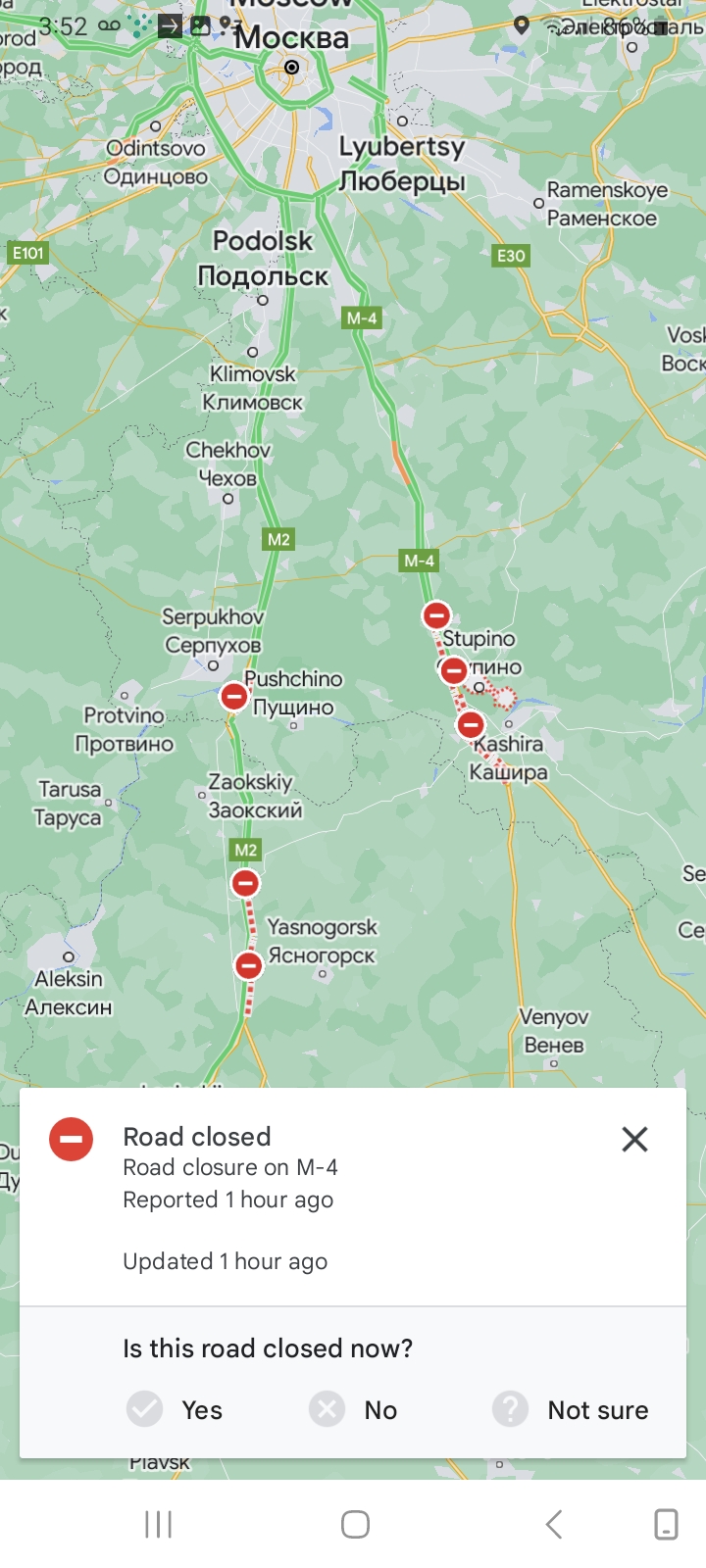Tap the closure marker beside Yasnogorsk
Screen dimensions: 706x1568
pyautogui.click(x=249, y=965)
